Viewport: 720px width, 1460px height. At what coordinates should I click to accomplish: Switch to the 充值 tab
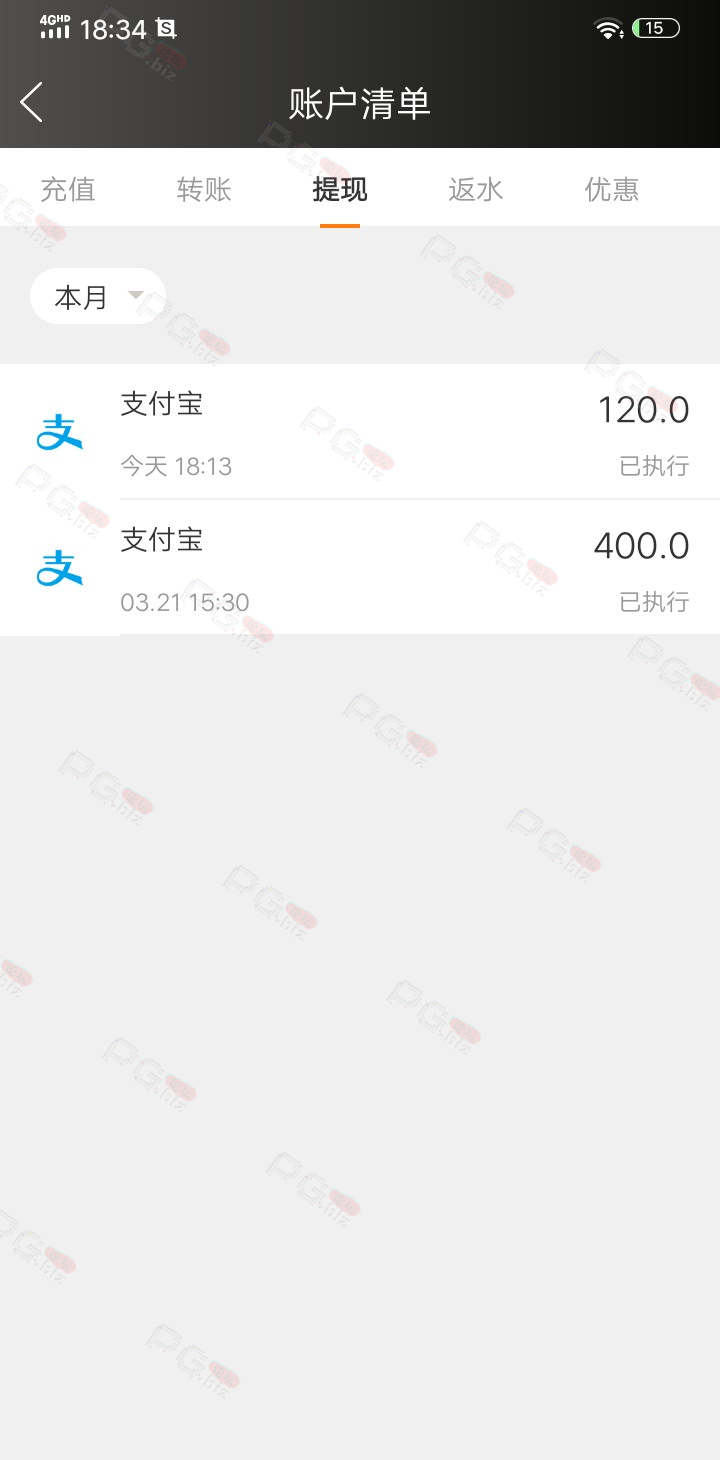click(68, 189)
